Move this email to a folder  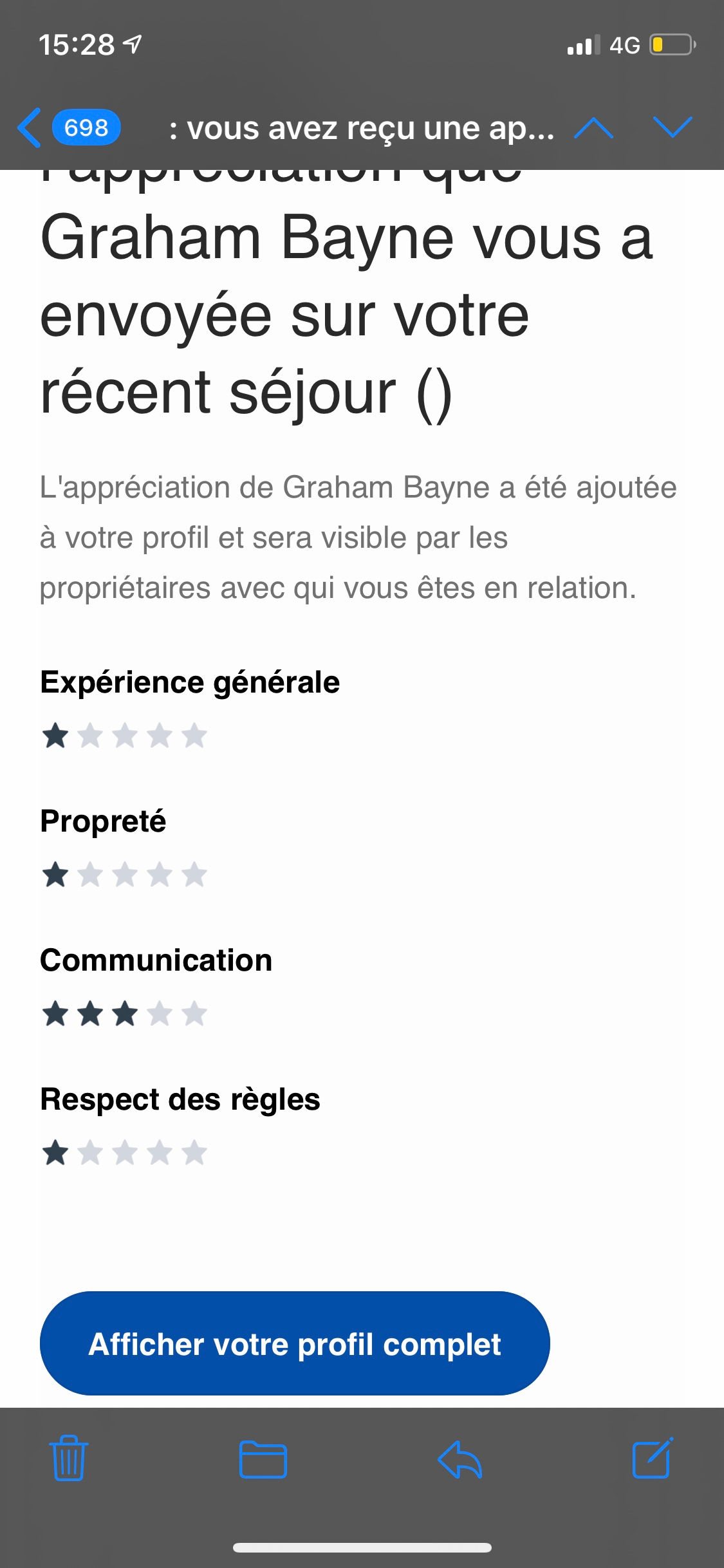[x=263, y=1459]
